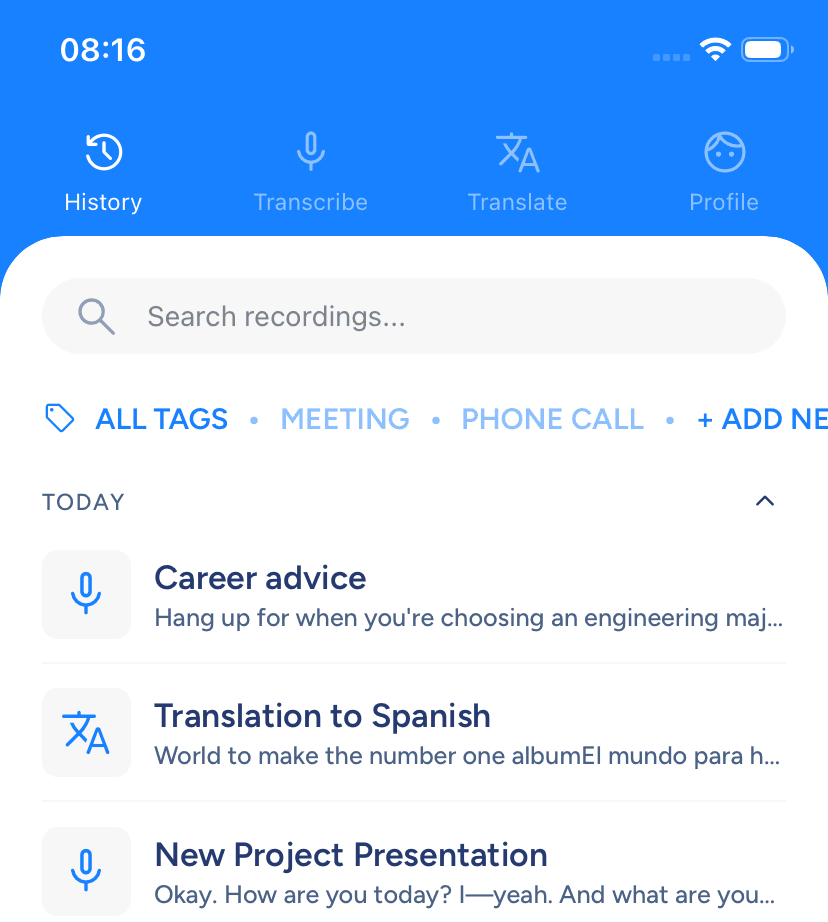The height and width of the screenshot is (922, 828).
Task: Click the dot separator after MEETING
Action: pos(436,420)
